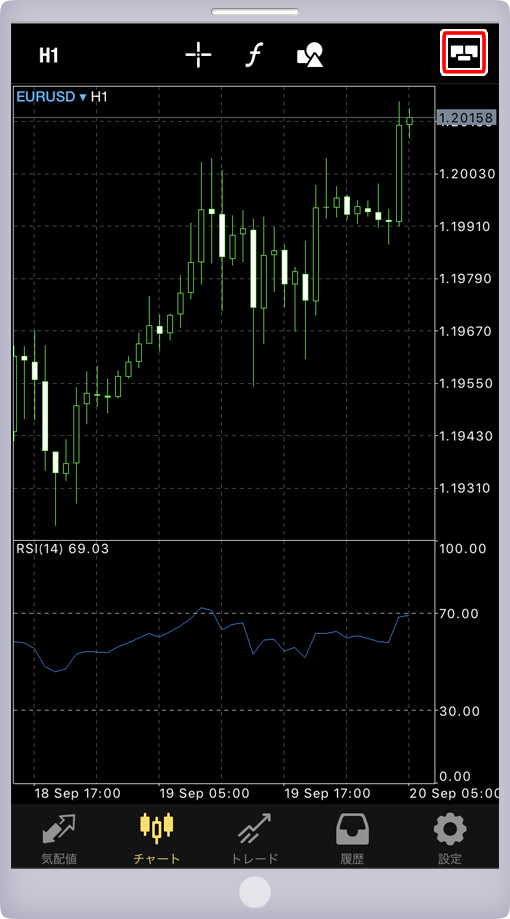Image resolution: width=510 pixels, height=919 pixels.
Task: Open the indicators function icon
Action: coord(254,56)
